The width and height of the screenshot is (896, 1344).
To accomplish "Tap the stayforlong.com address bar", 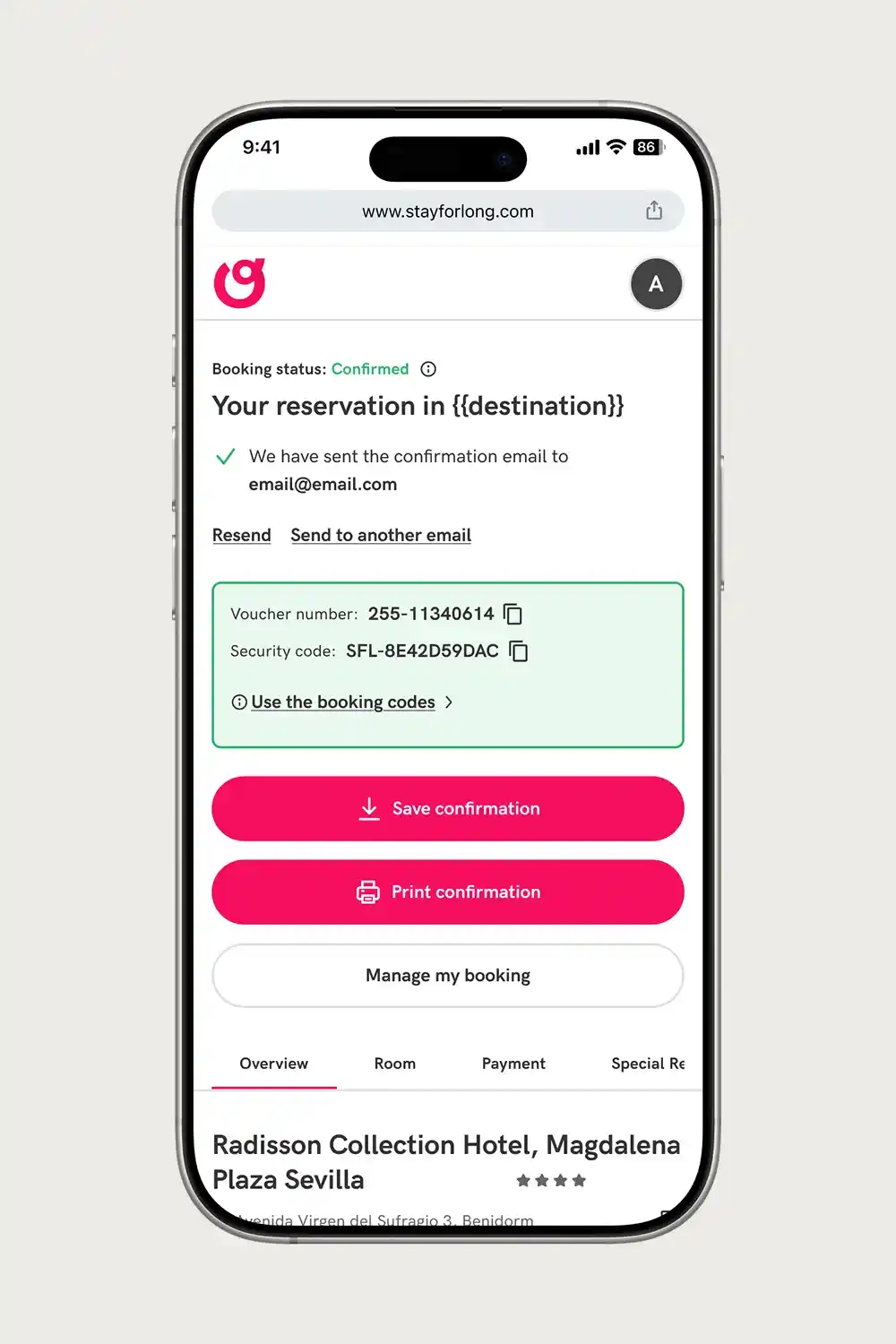I will [446, 211].
